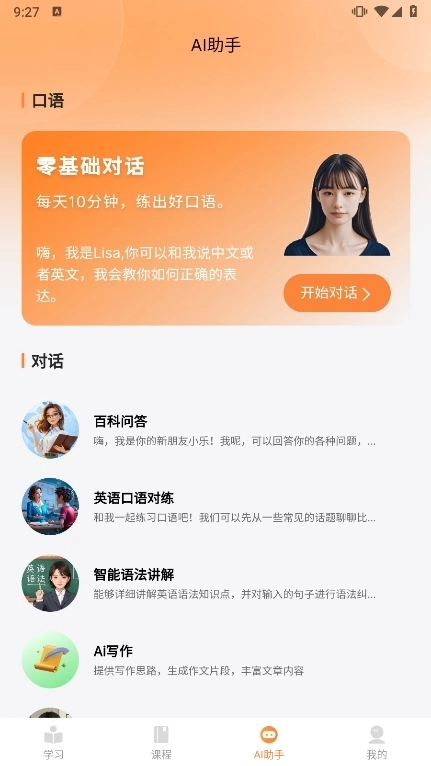Open 智能语法讲解 assistant
This screenshot has width=431, height=766.
(216, 583)
